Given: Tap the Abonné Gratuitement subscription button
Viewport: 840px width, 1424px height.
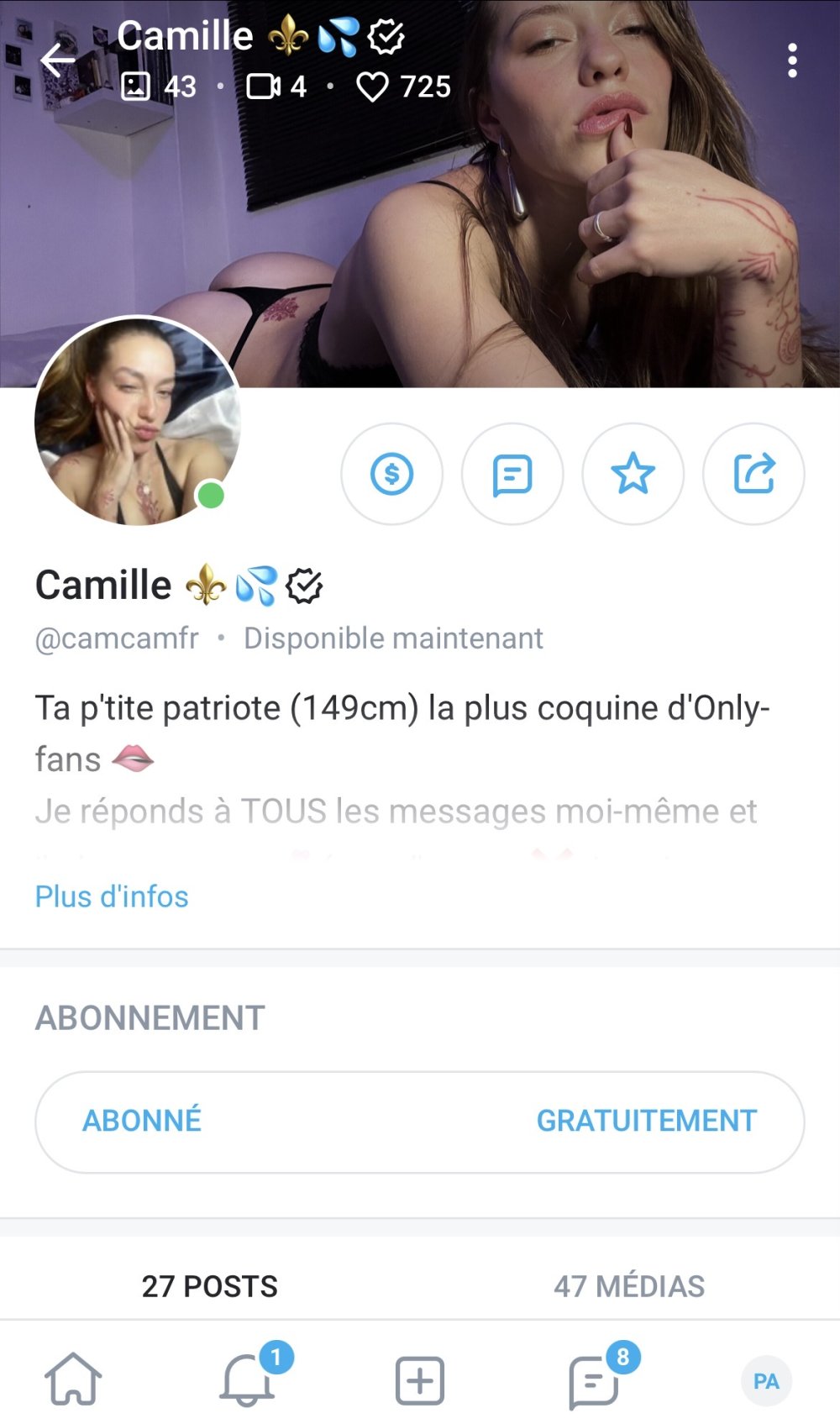Looking at the screenshot, I should pyautogui.click(x=419, y=1121).
